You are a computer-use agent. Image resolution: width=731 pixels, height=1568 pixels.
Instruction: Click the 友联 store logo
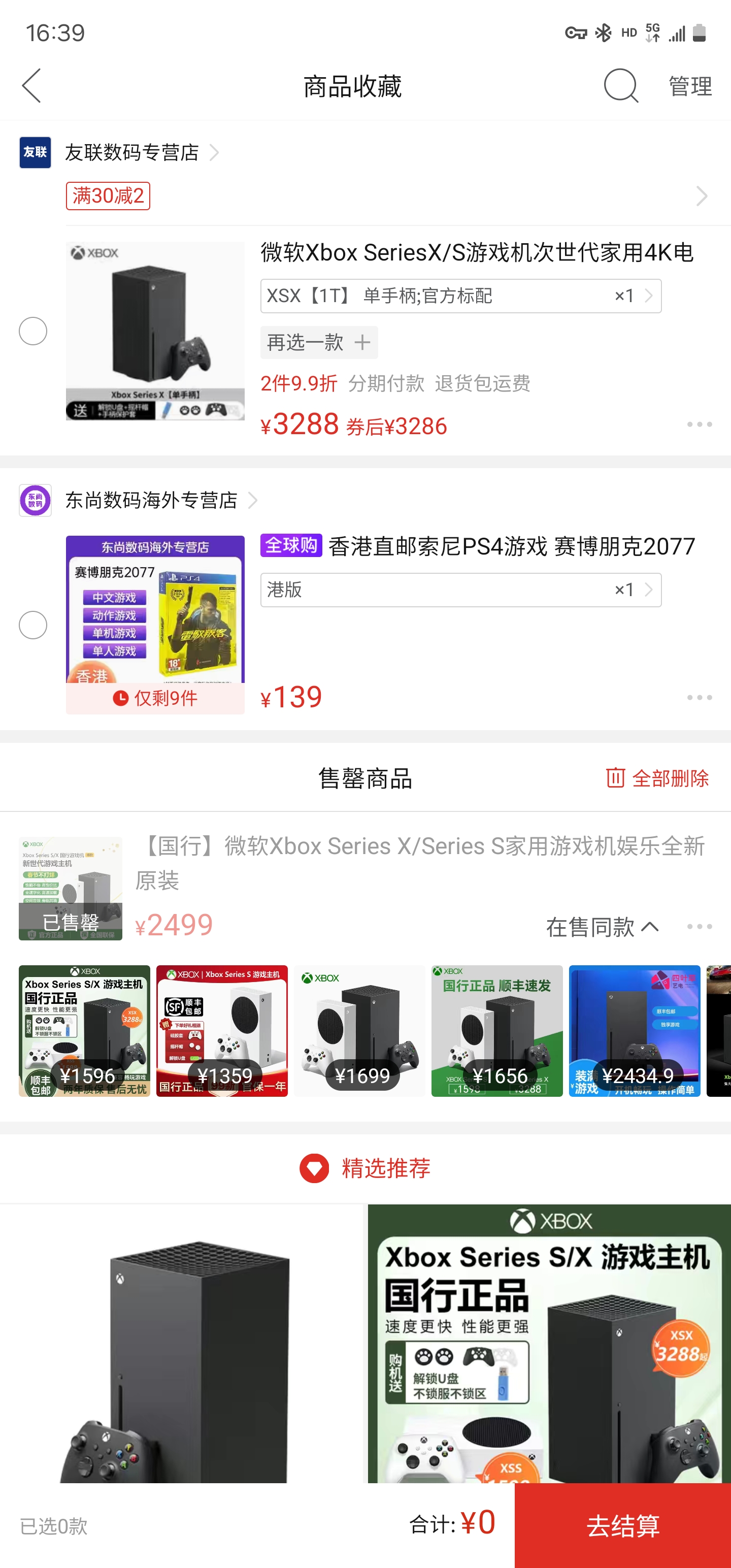[35, 153]
